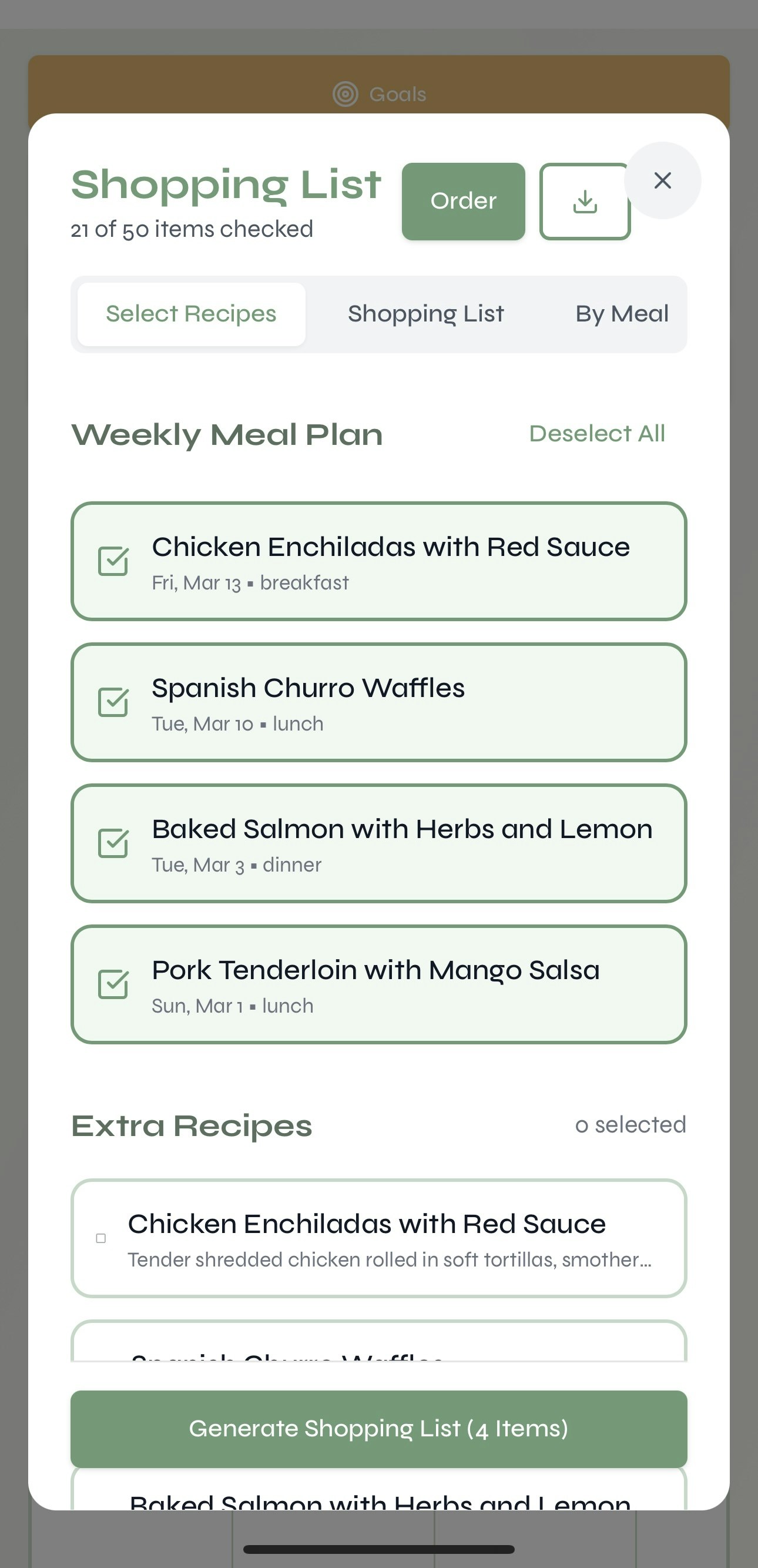Select Chicken Enchiladas under Extra Recipes
The width and height of the screenshot is (758, 1568).
[101, 1238]
